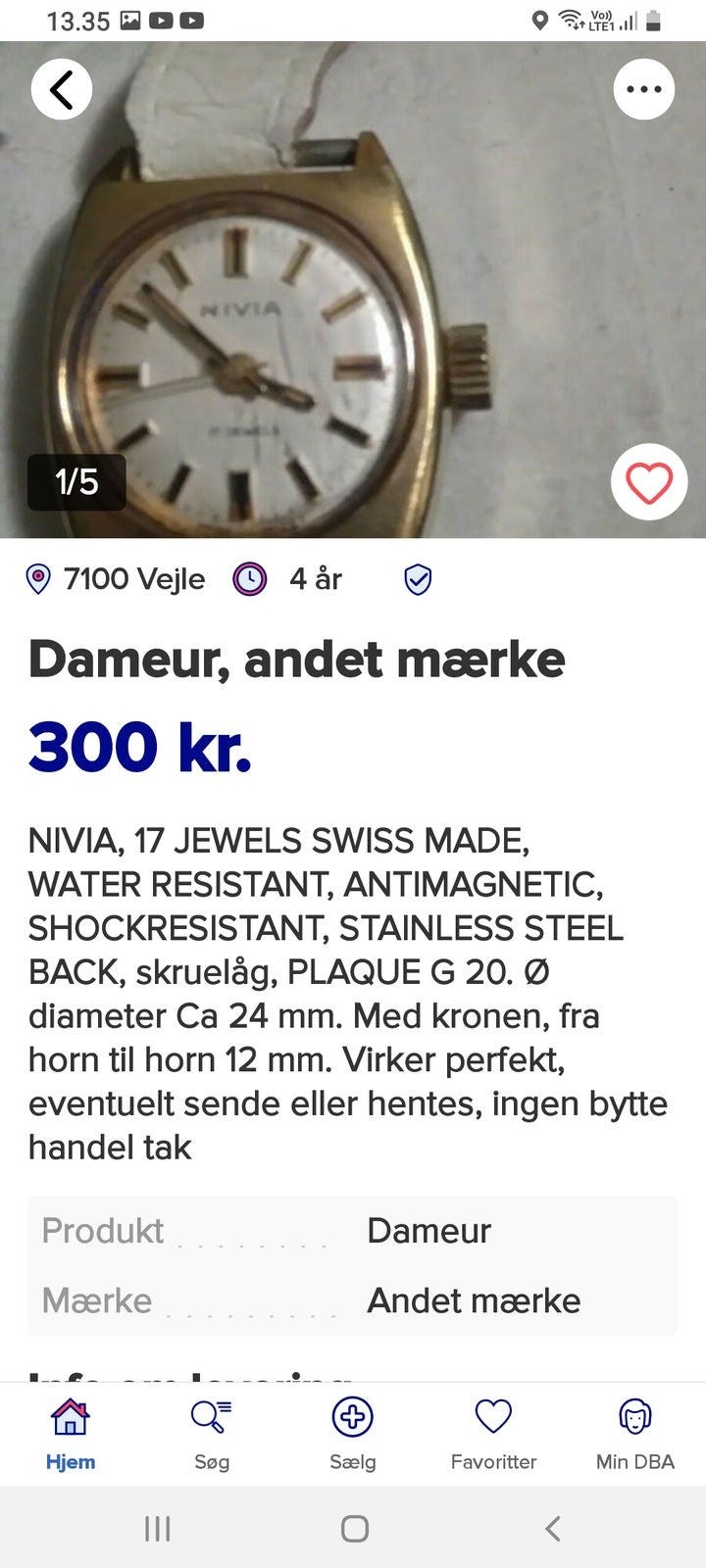Tap the back arrow on the watch photo
The image size is (706, 1568).
point(62,88)
